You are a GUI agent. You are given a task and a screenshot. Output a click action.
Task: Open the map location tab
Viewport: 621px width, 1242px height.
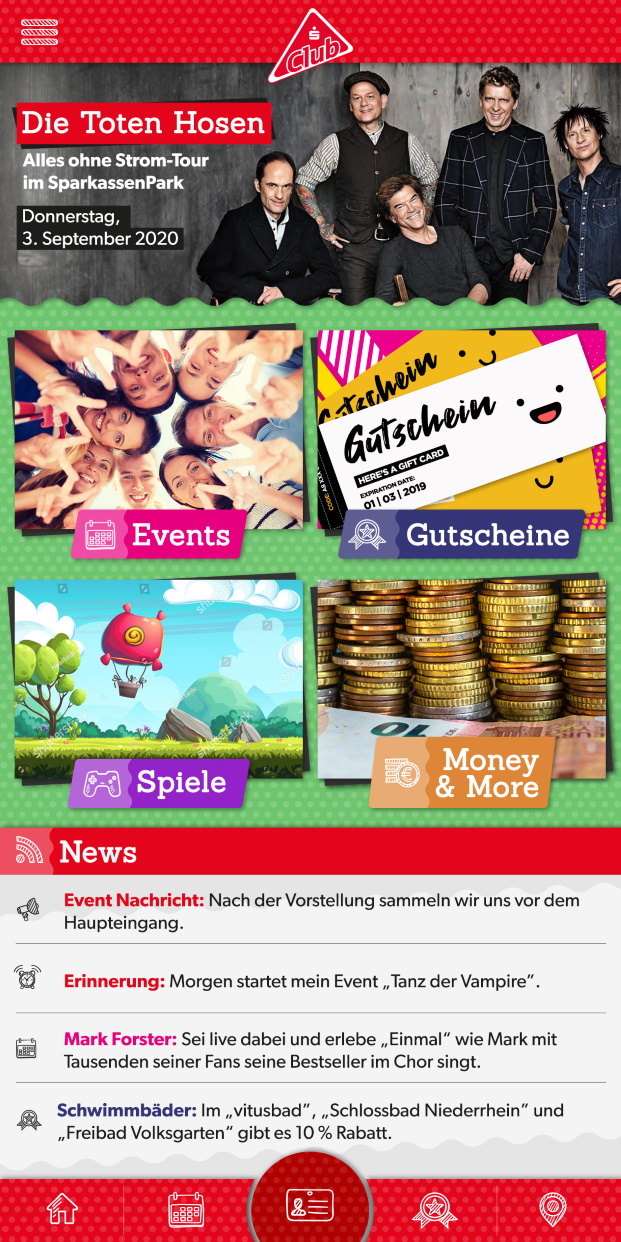(x=552, y=1209)
